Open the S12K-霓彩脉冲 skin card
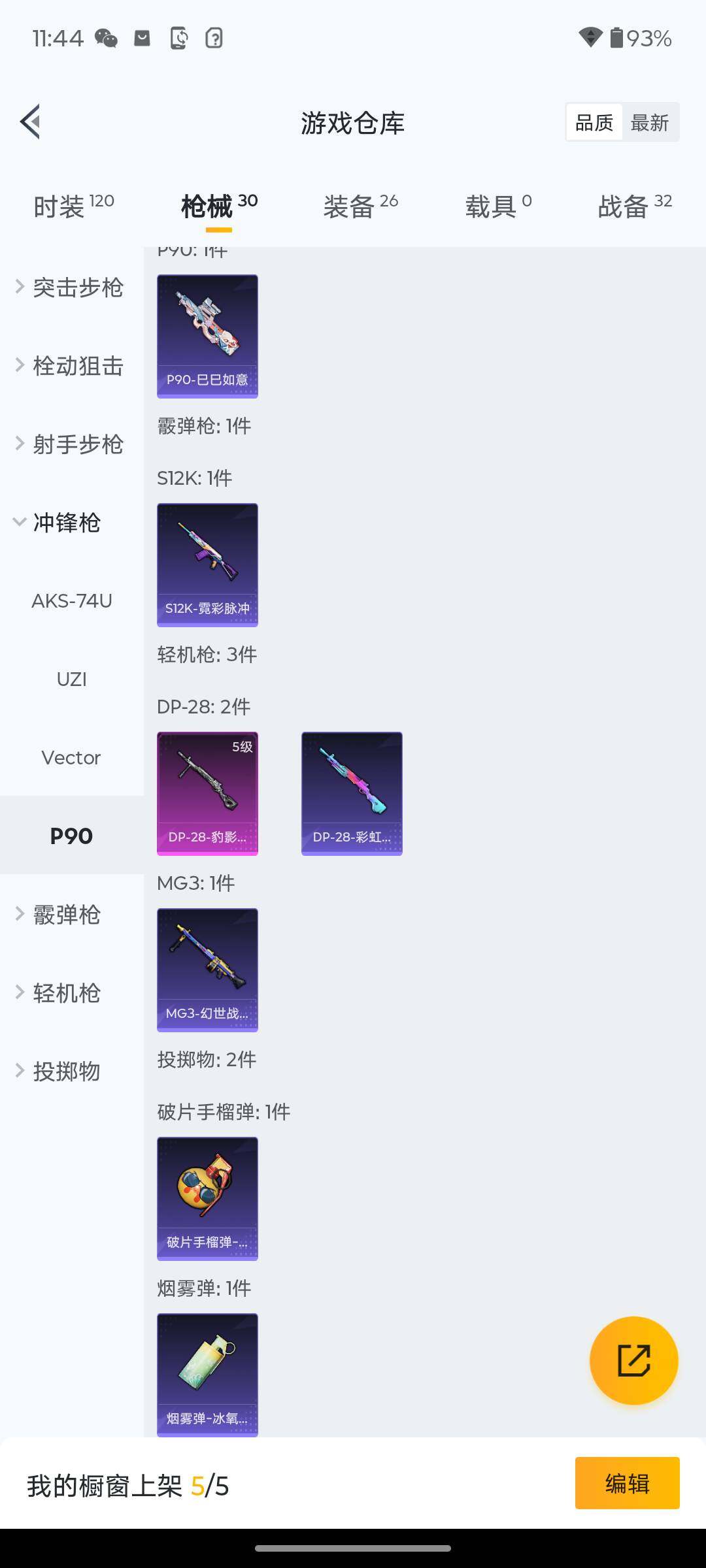The height and width of the screenshot is (1568, 706). 207,564
